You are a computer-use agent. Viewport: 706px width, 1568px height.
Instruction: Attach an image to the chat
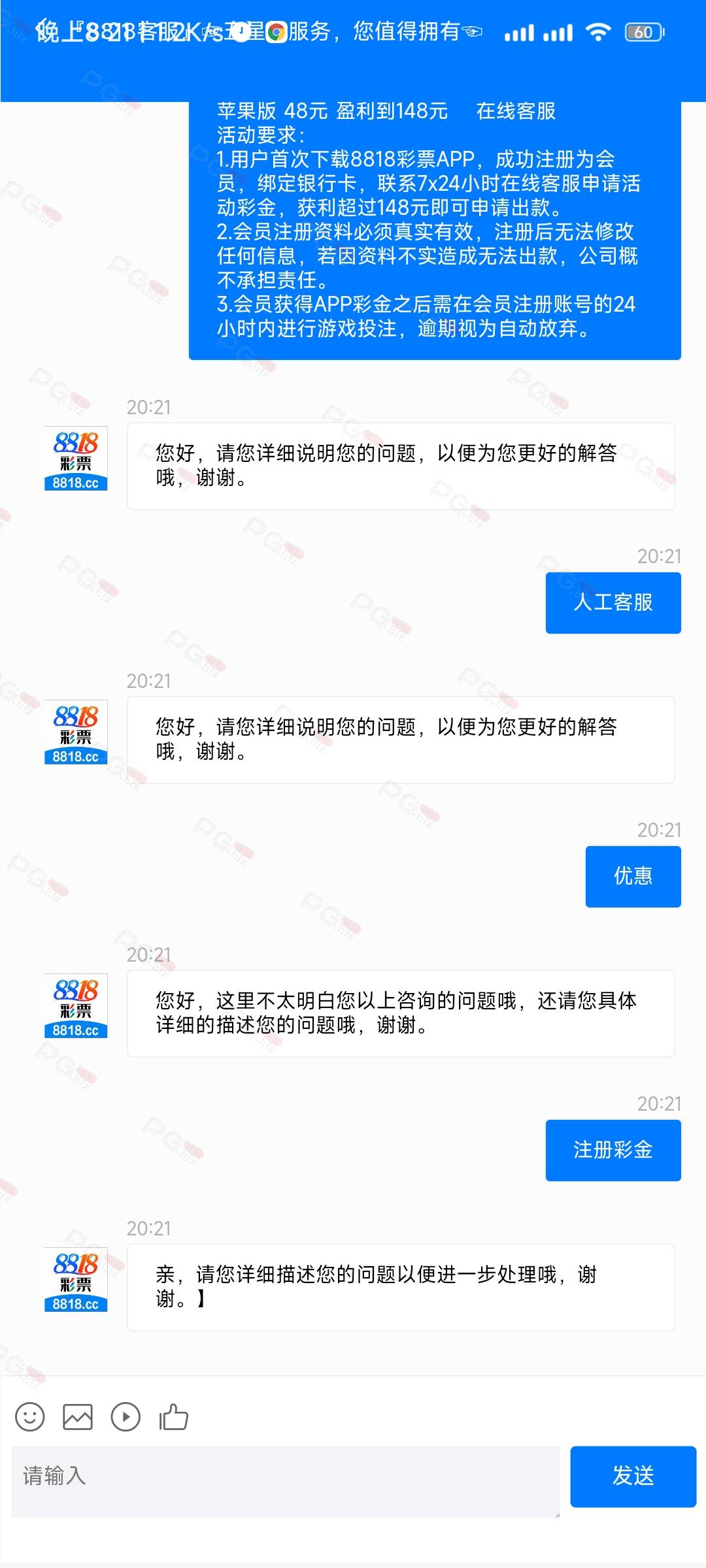(78, 1417)
